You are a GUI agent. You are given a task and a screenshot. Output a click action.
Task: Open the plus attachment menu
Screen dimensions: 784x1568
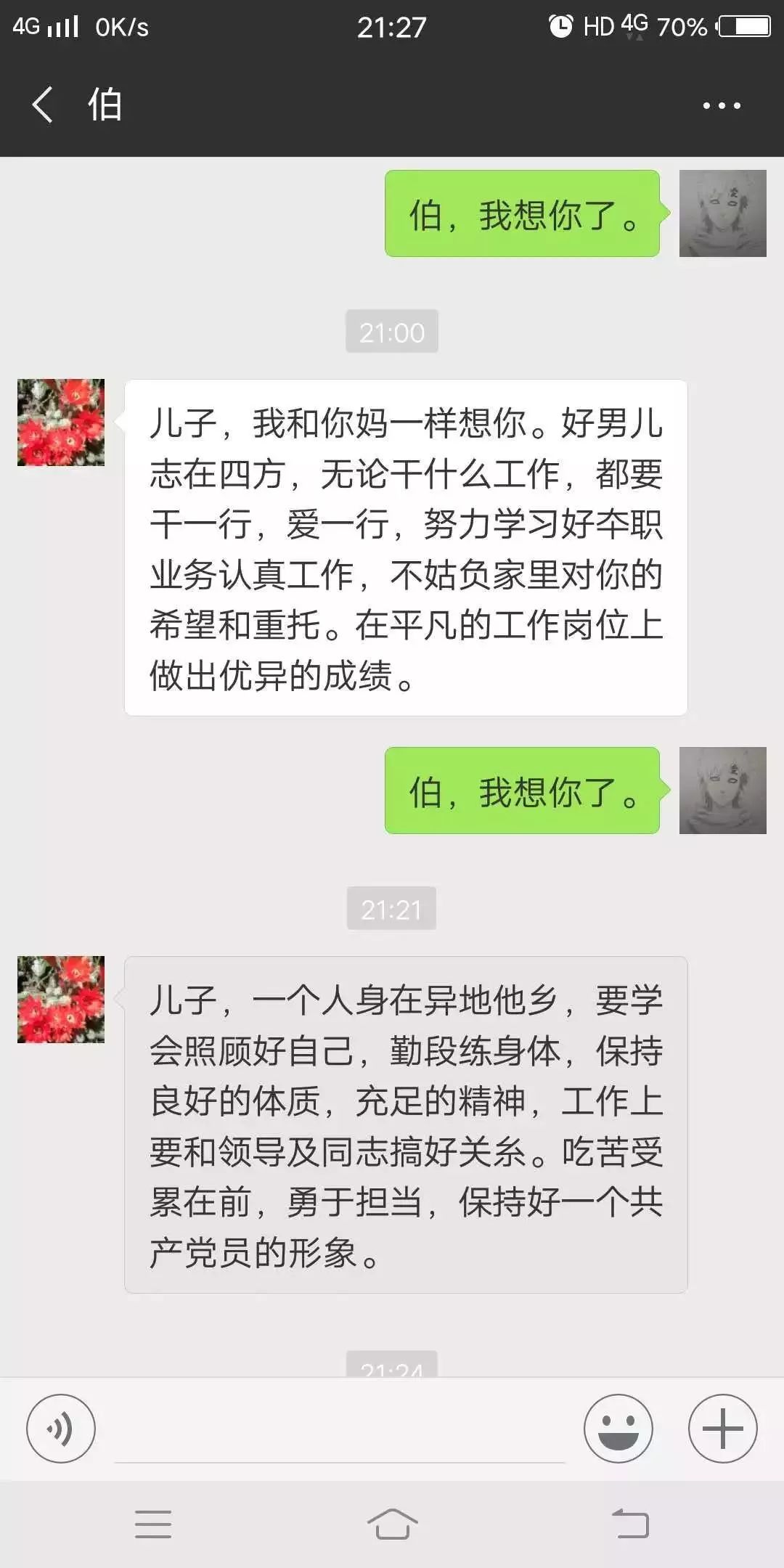pos(722,1429)
